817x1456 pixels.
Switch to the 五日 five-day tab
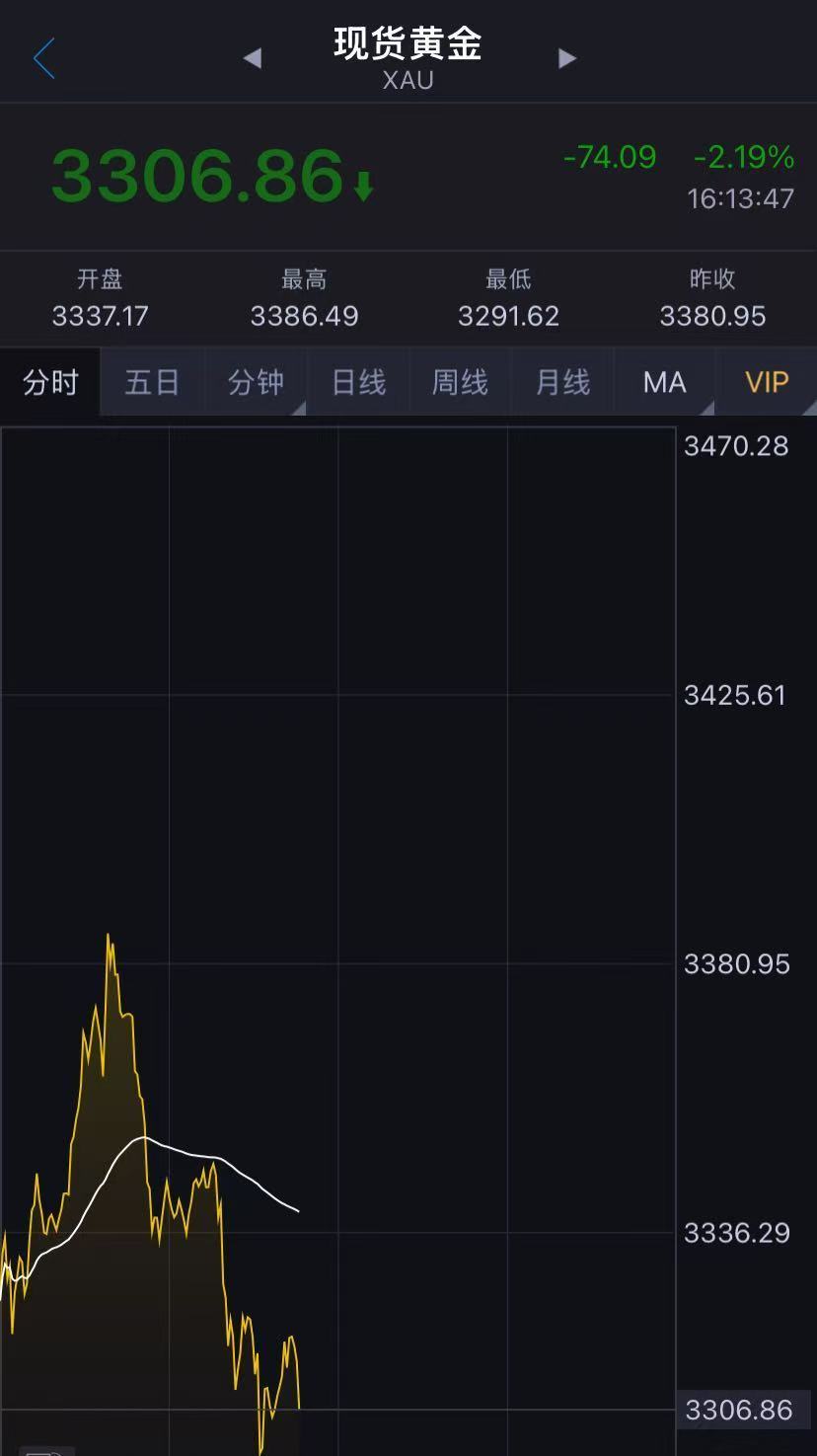tap(152, 382)
